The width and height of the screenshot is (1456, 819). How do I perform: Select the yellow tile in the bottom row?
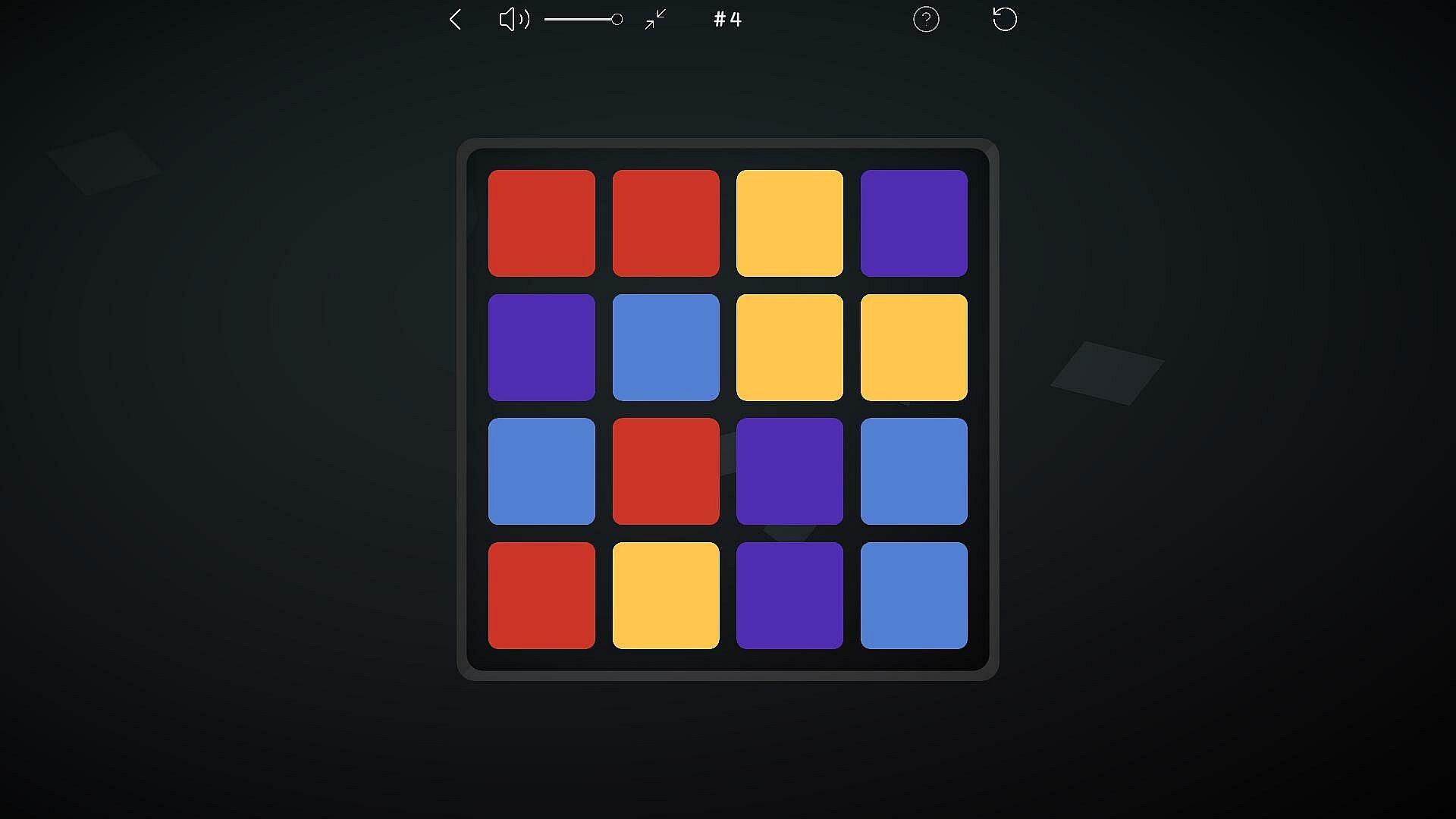coord(666,595)
